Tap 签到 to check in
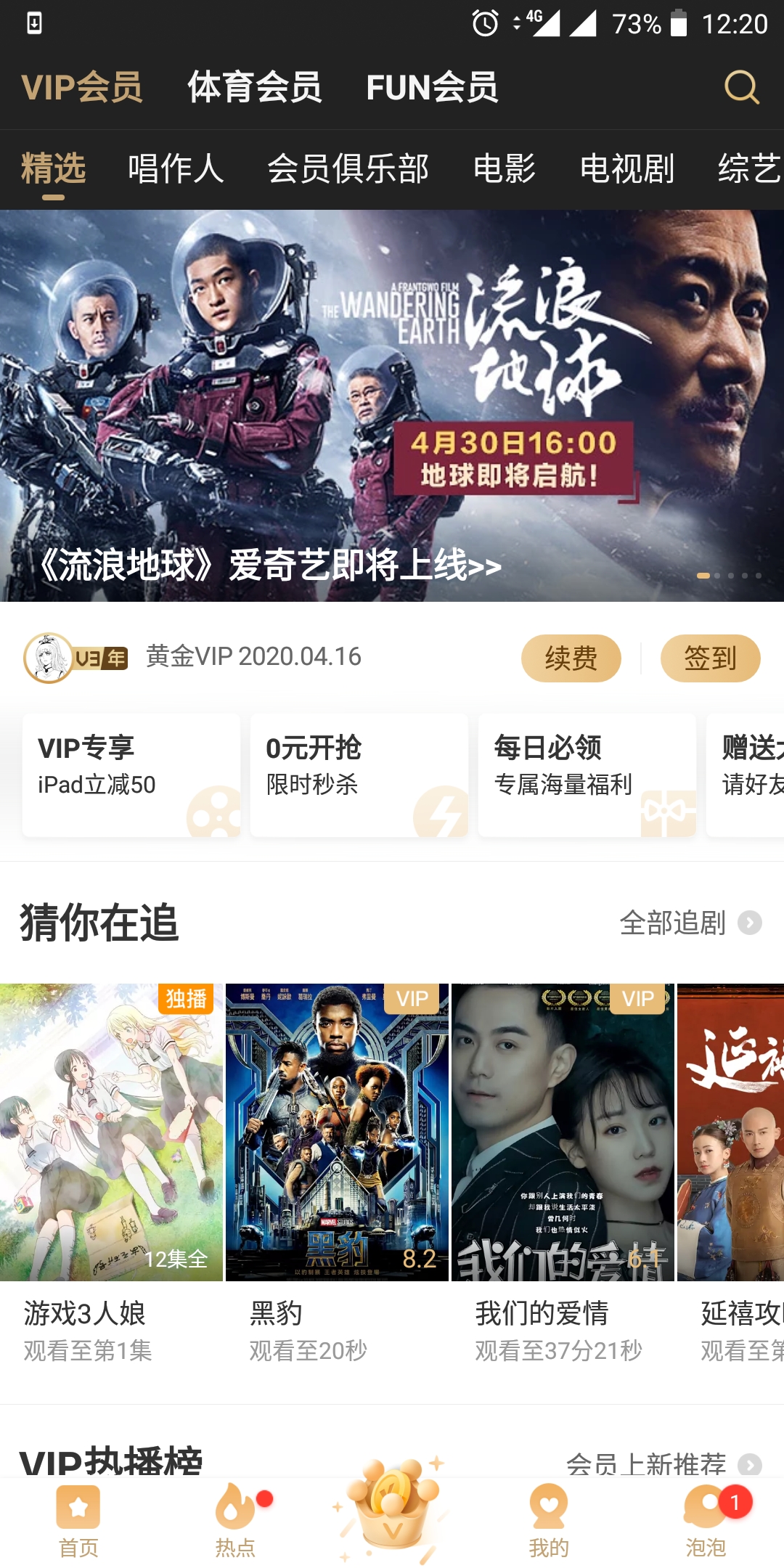The image size is (784, 1568). pyautogui.click(x=710, y=658)
